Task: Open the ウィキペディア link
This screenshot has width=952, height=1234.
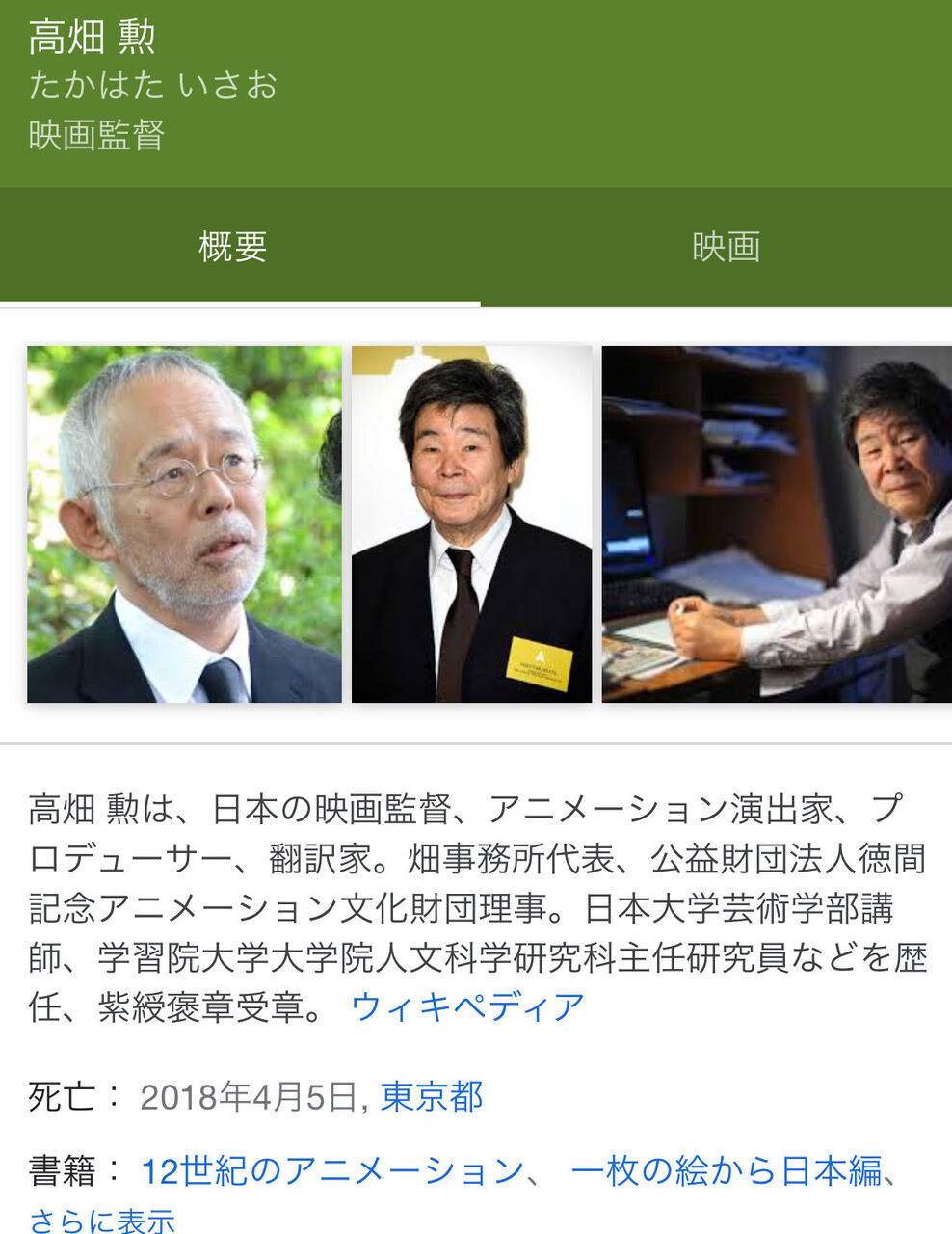Action: (x=468, y=1006)
